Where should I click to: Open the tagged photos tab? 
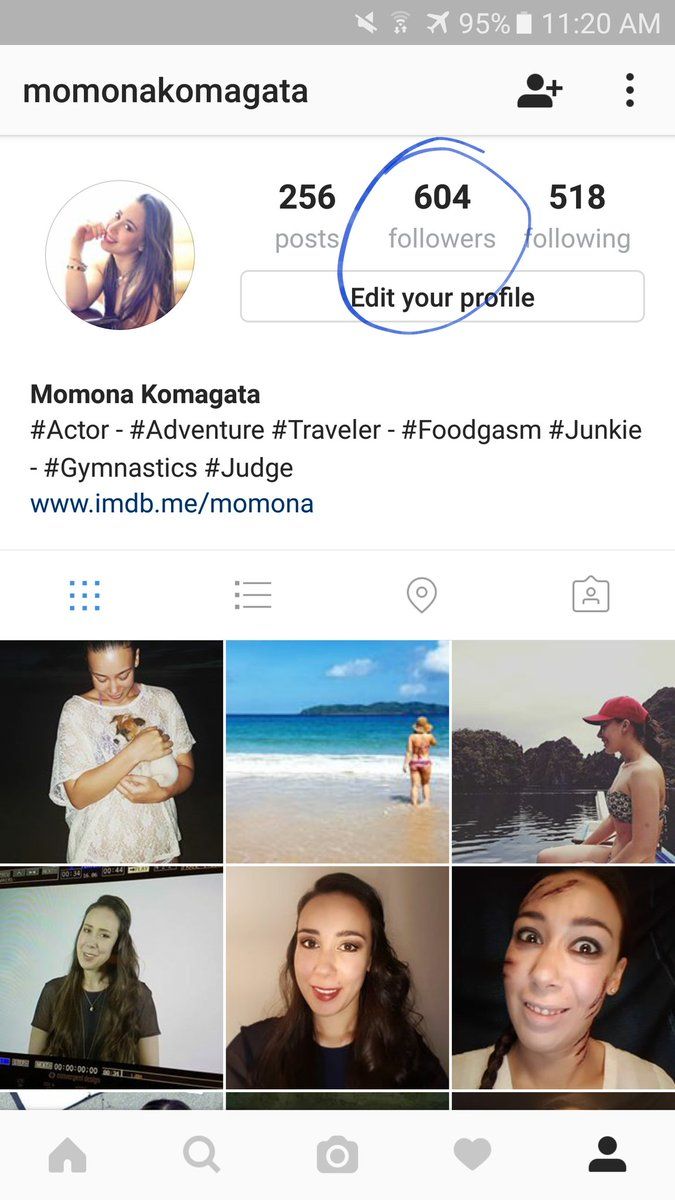pos(591,595)
